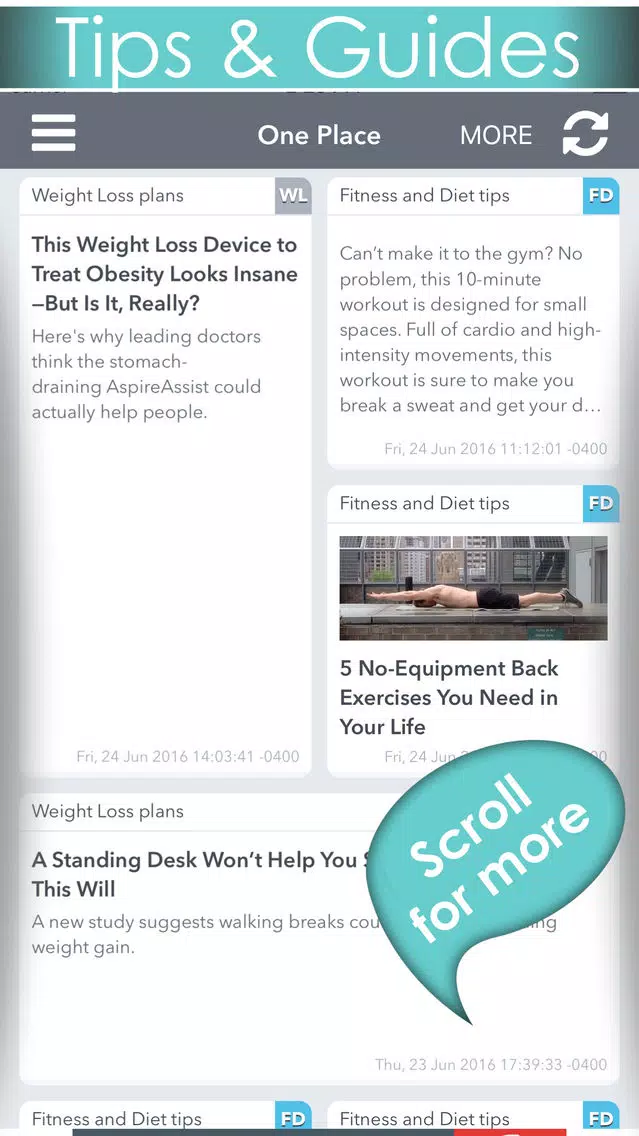Open 5 No-Equipment Back Exercises article
The width and height of the screenshot is (639, 1136).
coord(449,697)
